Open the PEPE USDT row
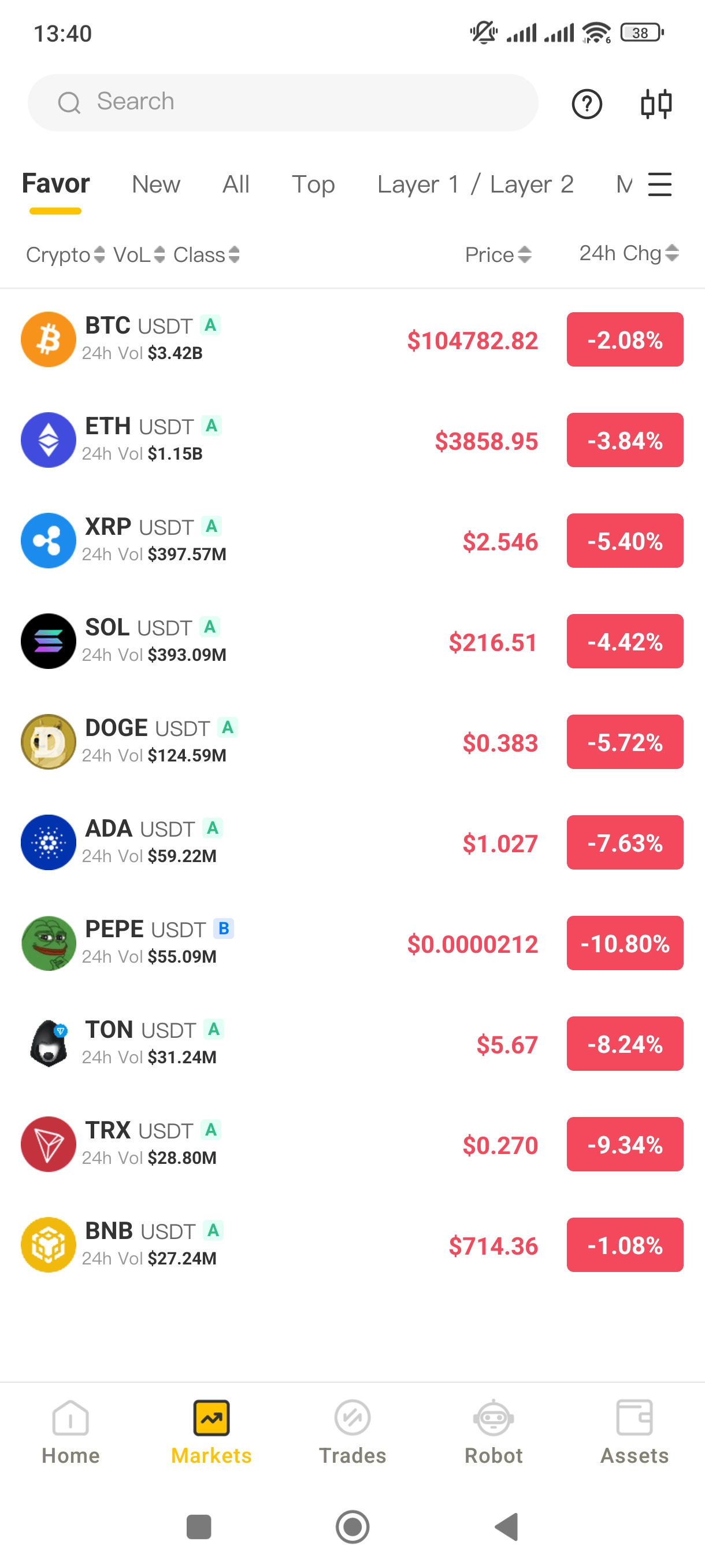This screenshot has width=705, height=1568. pyautogui.click(x=352, y=943)
